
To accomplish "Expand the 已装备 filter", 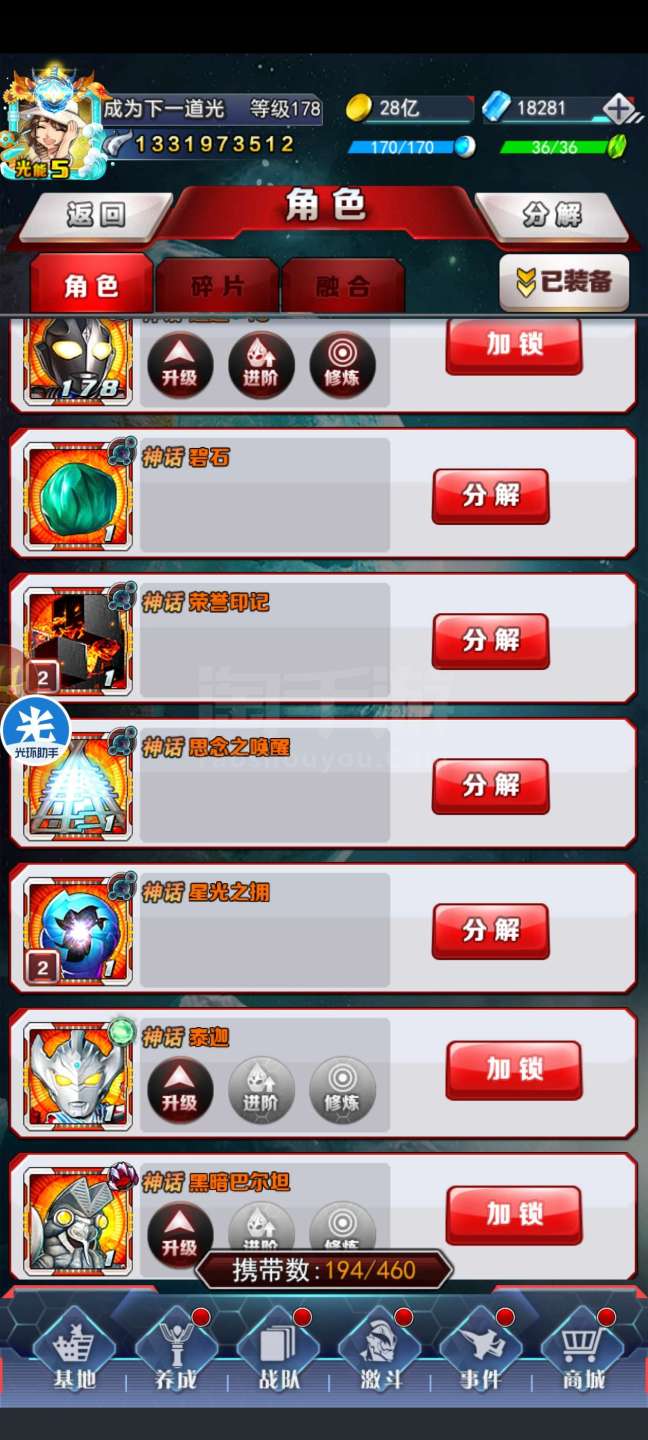I will (x=564, y=283).
